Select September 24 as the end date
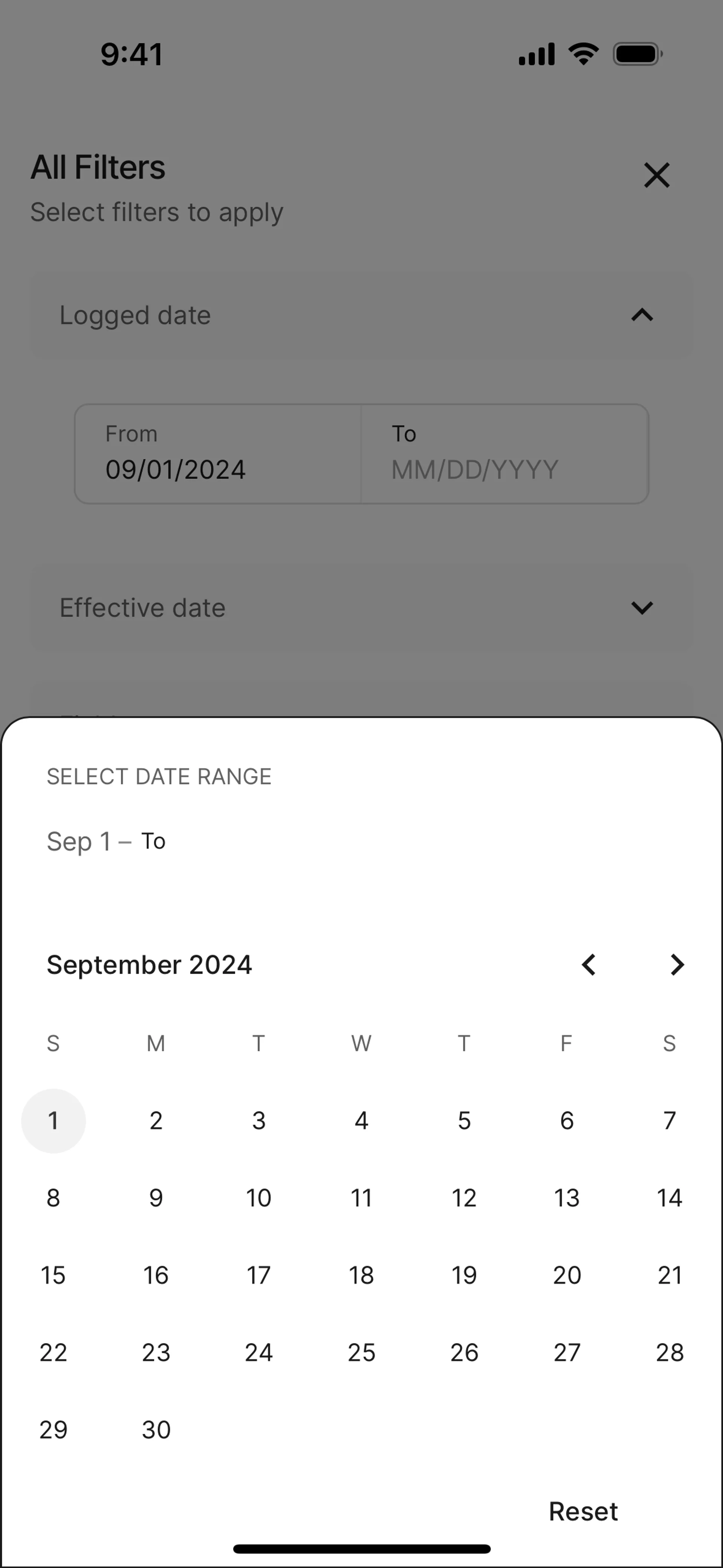Viewport: 723px width, 1568px height. (x=259, y=1353)
